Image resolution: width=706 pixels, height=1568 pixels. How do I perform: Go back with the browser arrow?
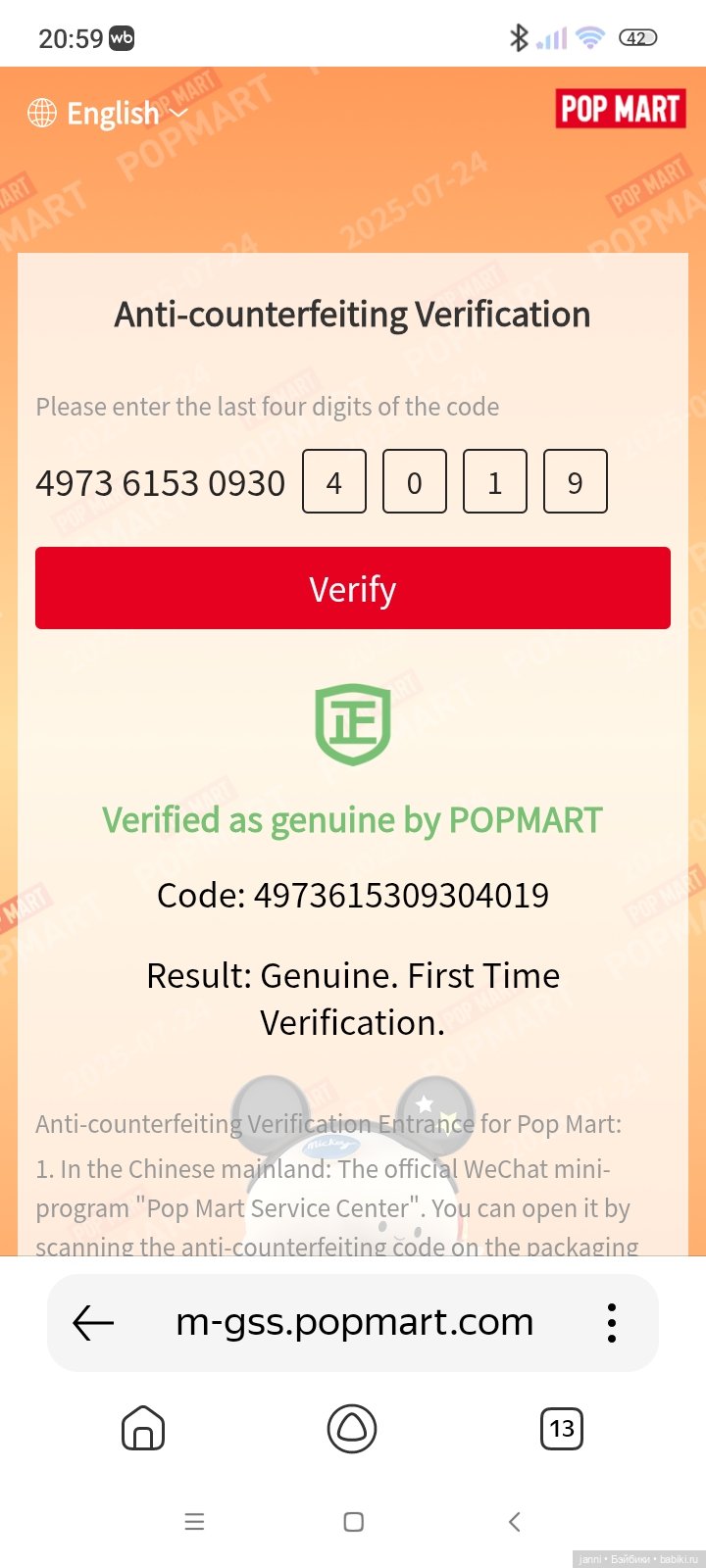click(94, 1323)
